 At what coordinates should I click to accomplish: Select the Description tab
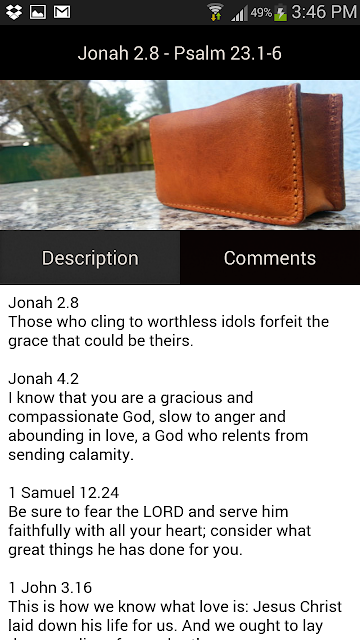click(x=90, y=258)
